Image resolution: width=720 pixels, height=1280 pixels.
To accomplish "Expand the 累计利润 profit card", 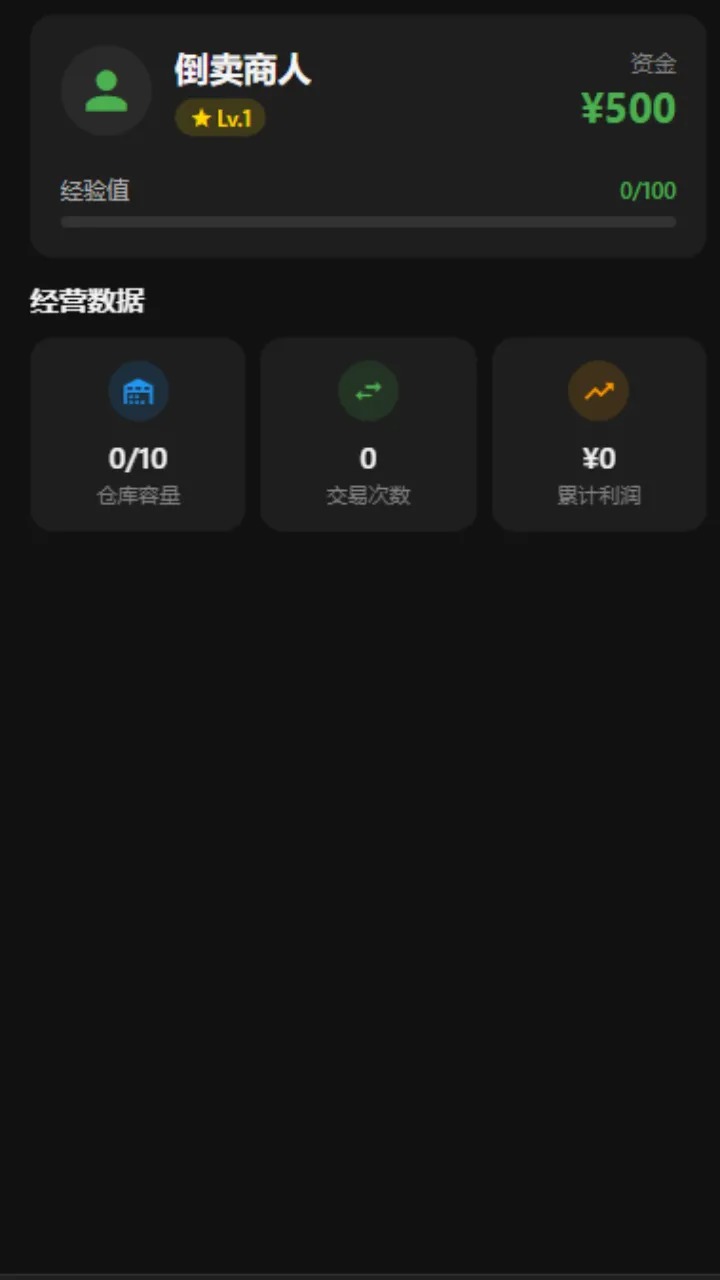I will point(599,433).
